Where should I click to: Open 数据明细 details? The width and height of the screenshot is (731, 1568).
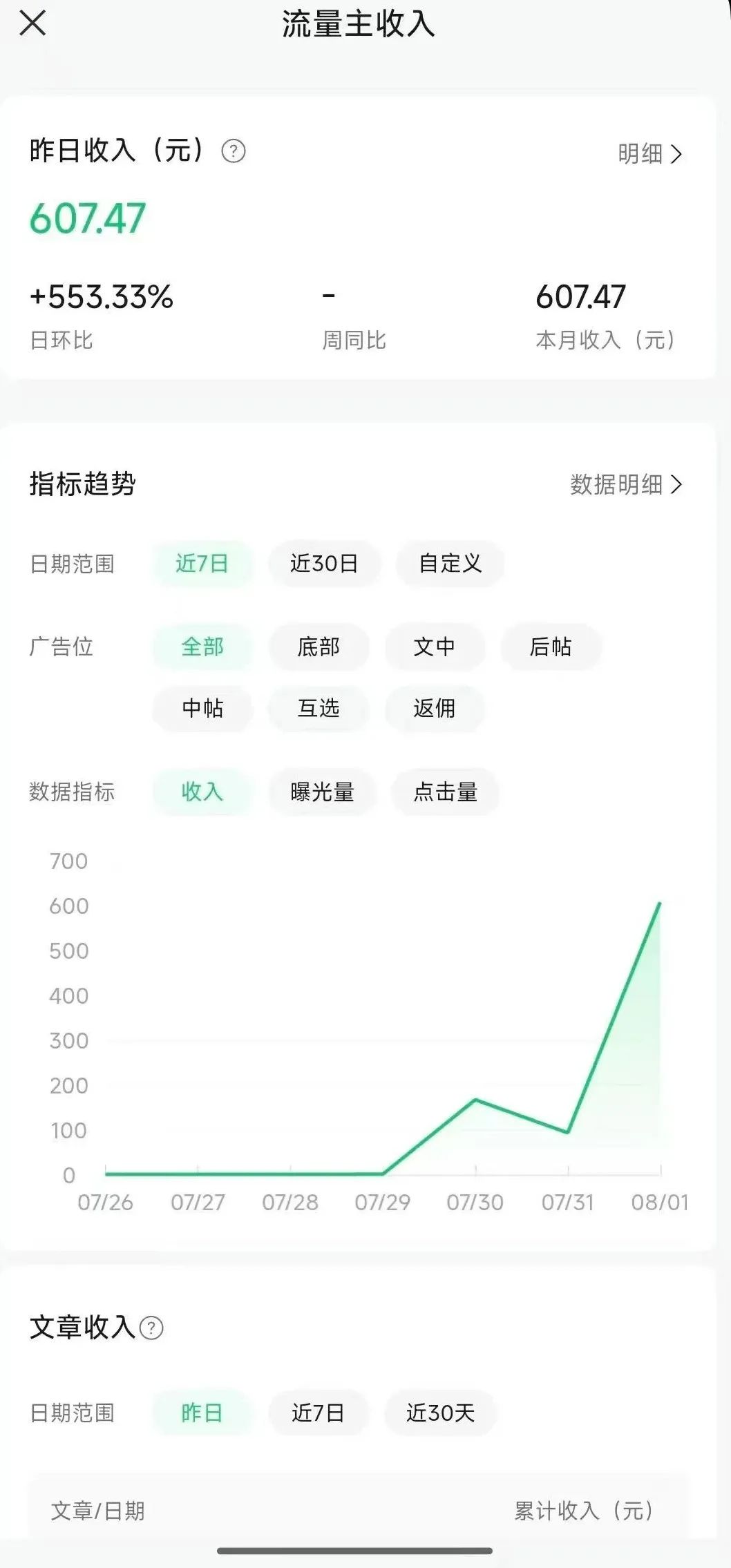click(x=626, y=484)
